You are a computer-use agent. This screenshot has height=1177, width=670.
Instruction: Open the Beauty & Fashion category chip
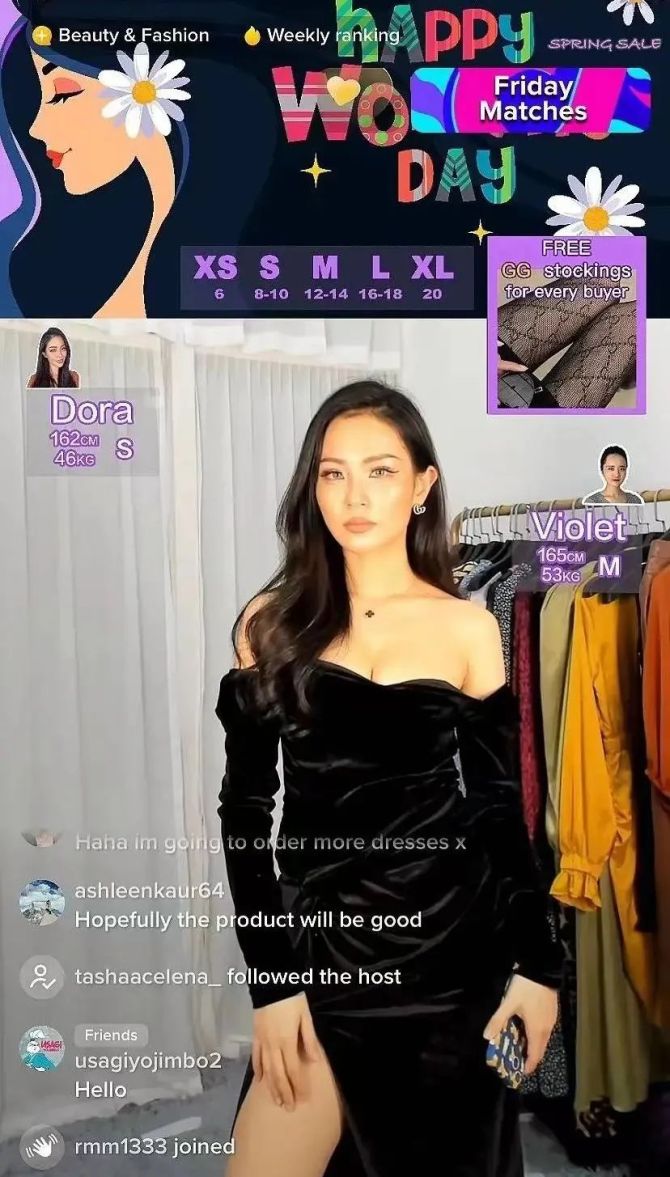121,35
